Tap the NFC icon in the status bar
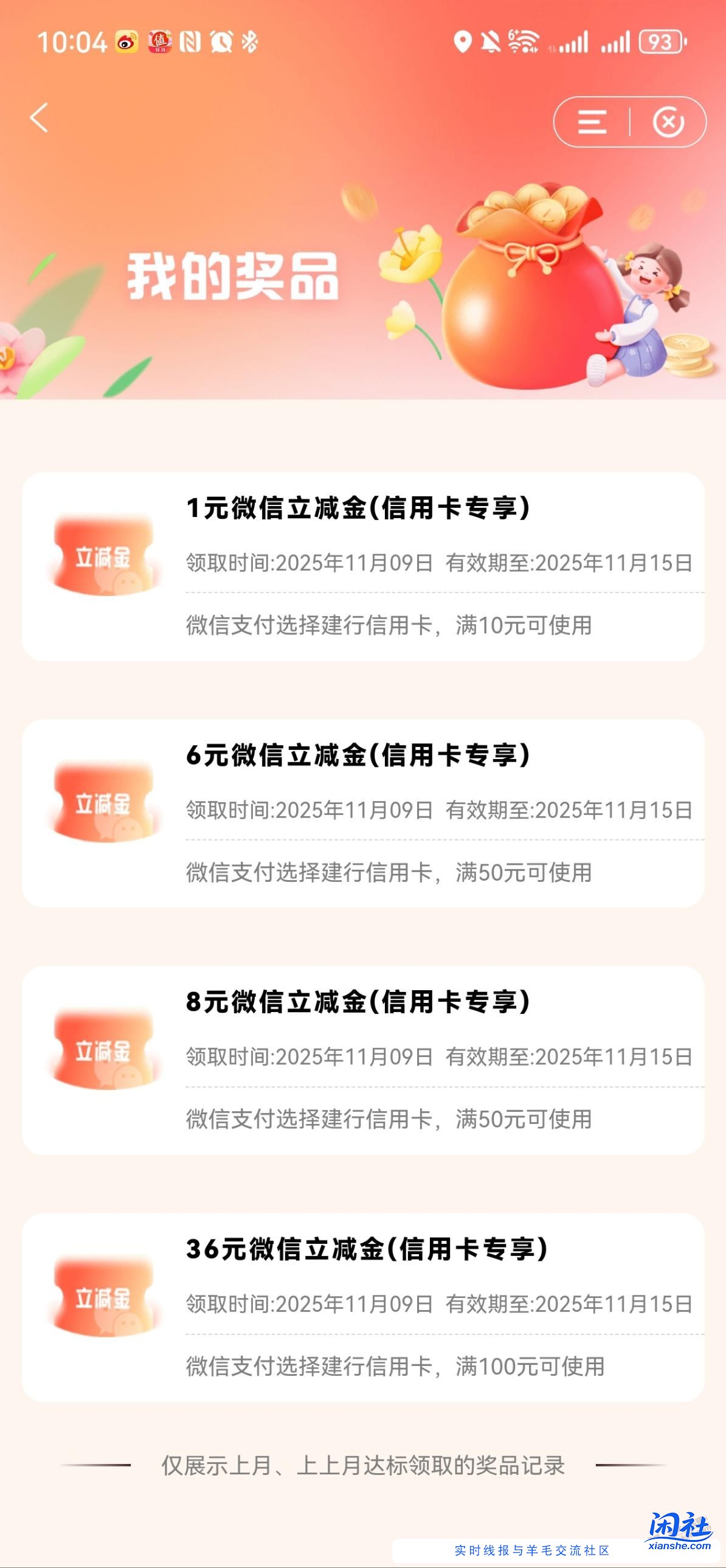The width and height of the screenshot is (726, 1568). (190, 41)
